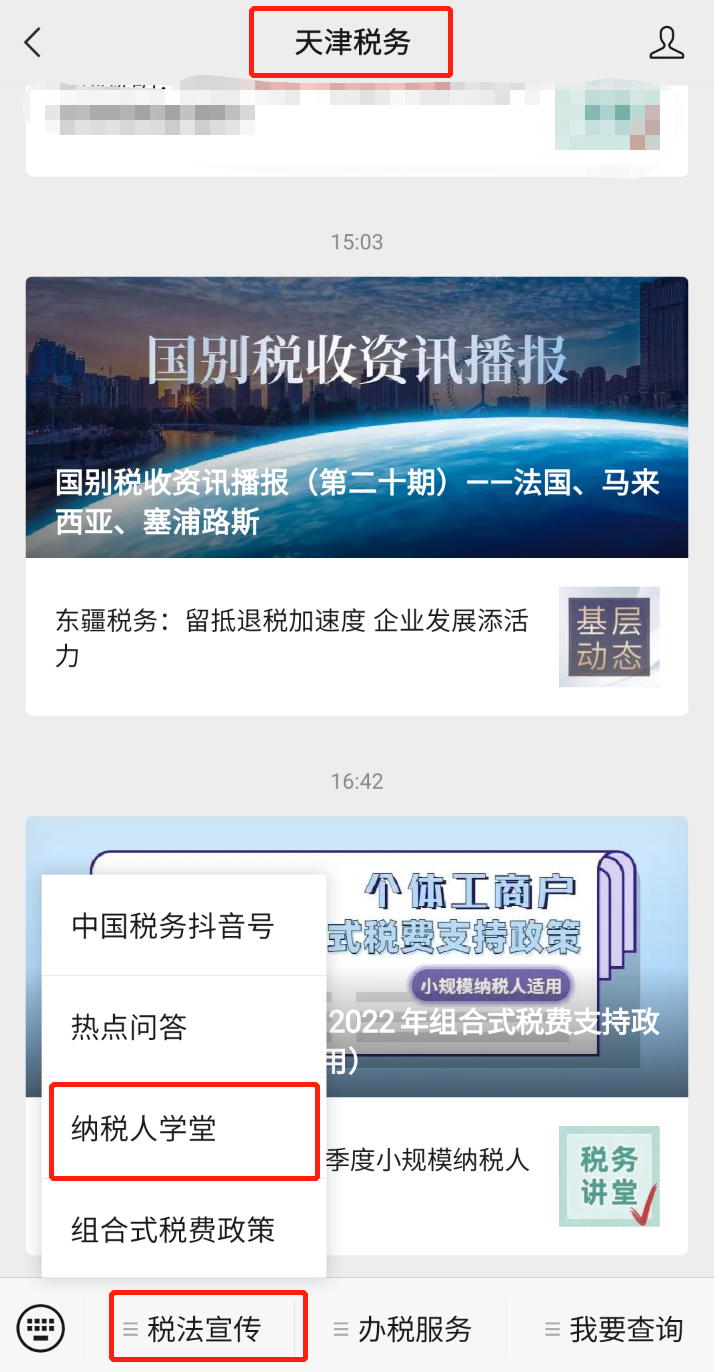714x1372 pixels.
Task: Go back using the top-left arrow
Action: point(33,43)
